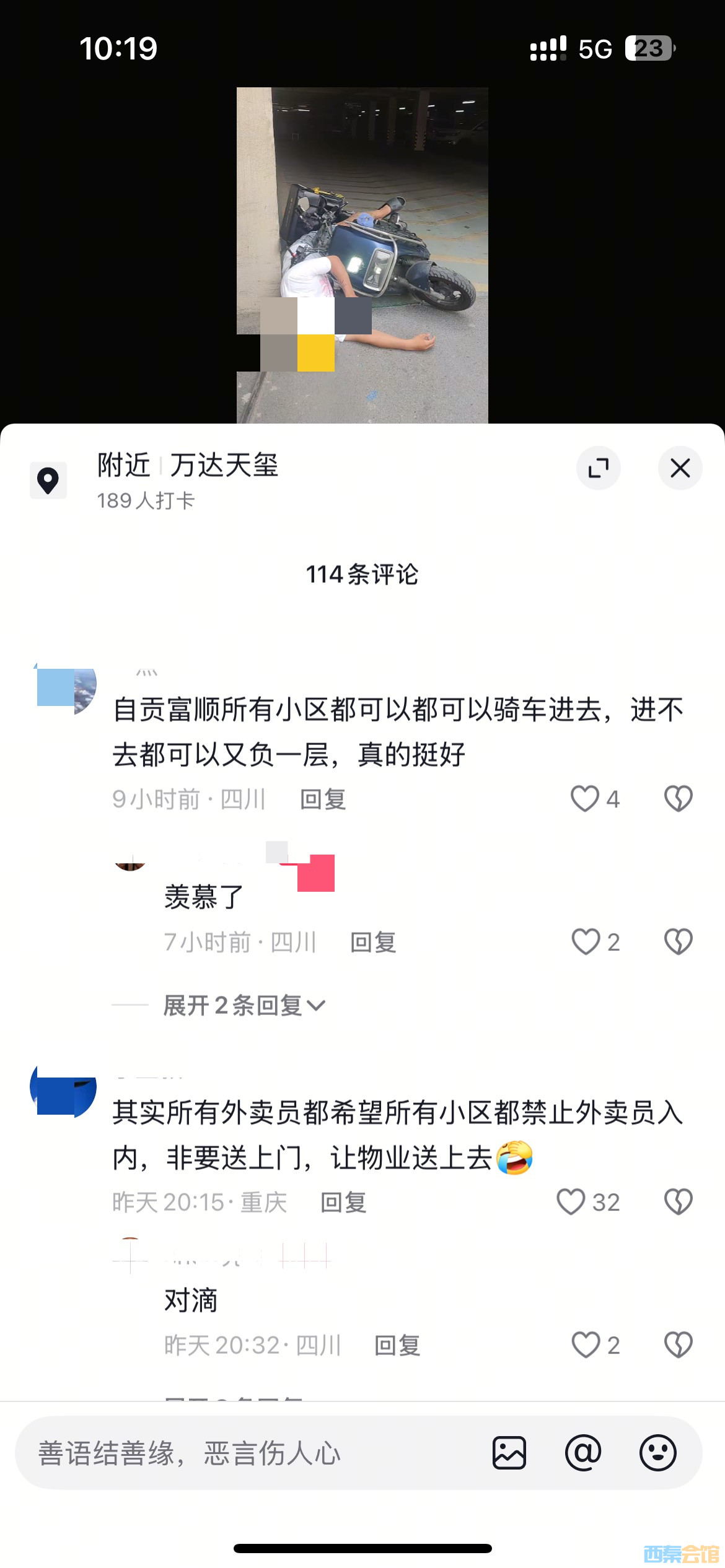Close the comments panel
Image resolution: width=725 pixels, height=1568 pixels.
pos(680,468)
